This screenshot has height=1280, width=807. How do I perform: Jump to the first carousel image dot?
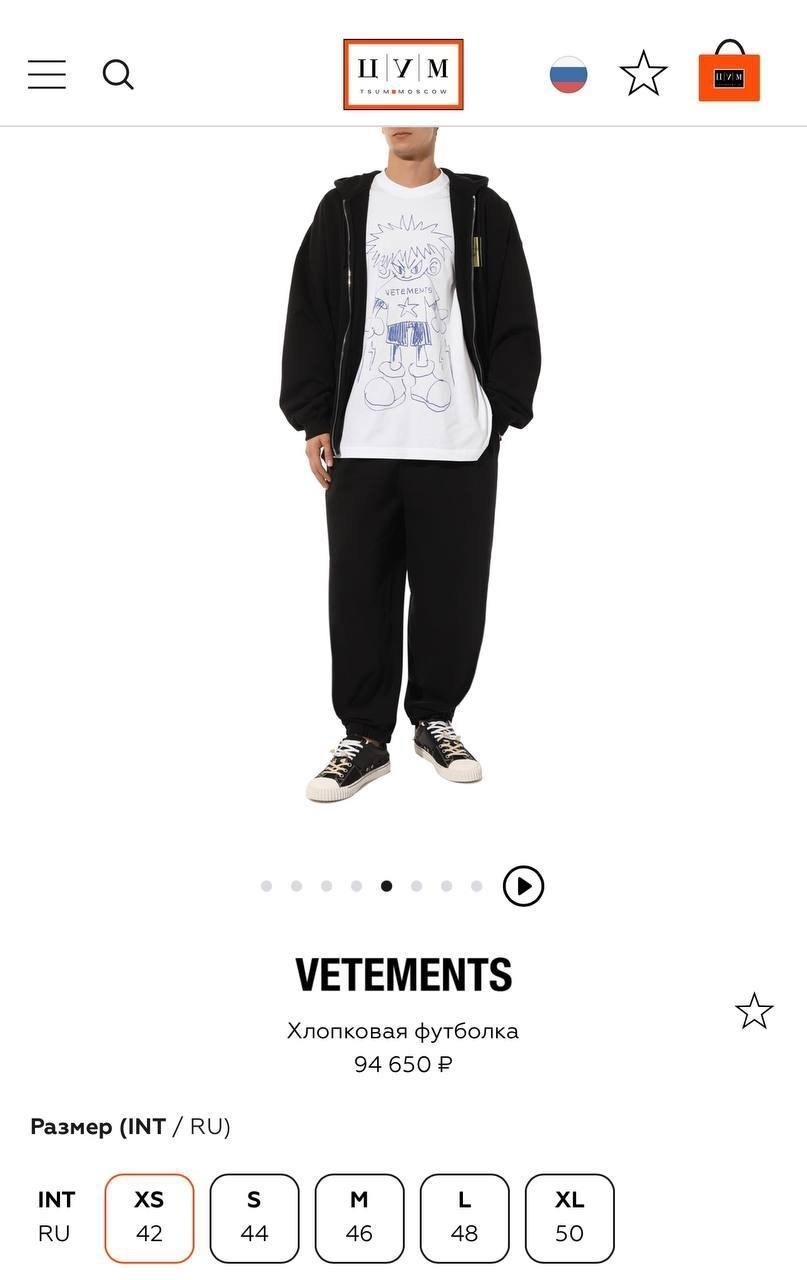[265, 886]
